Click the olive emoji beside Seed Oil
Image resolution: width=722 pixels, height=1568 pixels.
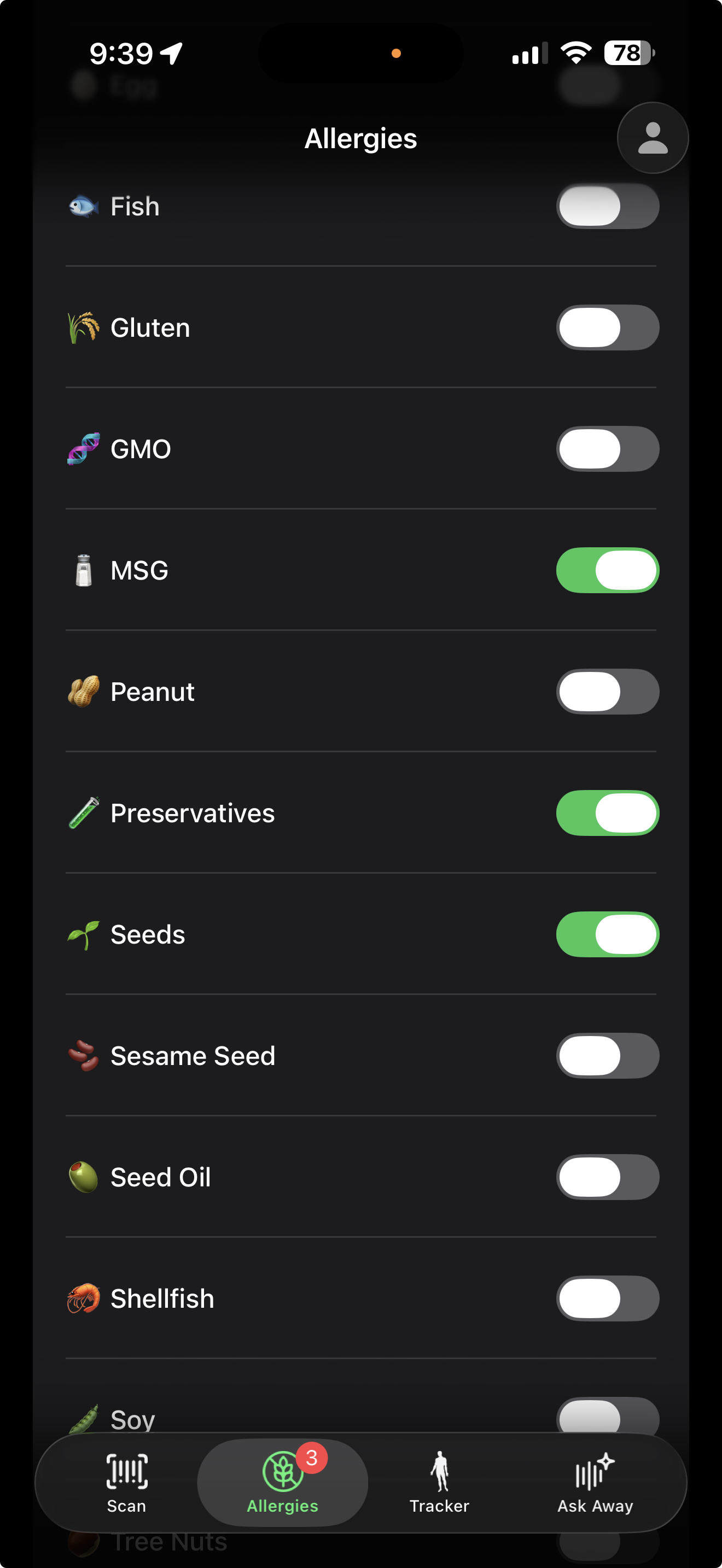click(x=83, y=1177)
